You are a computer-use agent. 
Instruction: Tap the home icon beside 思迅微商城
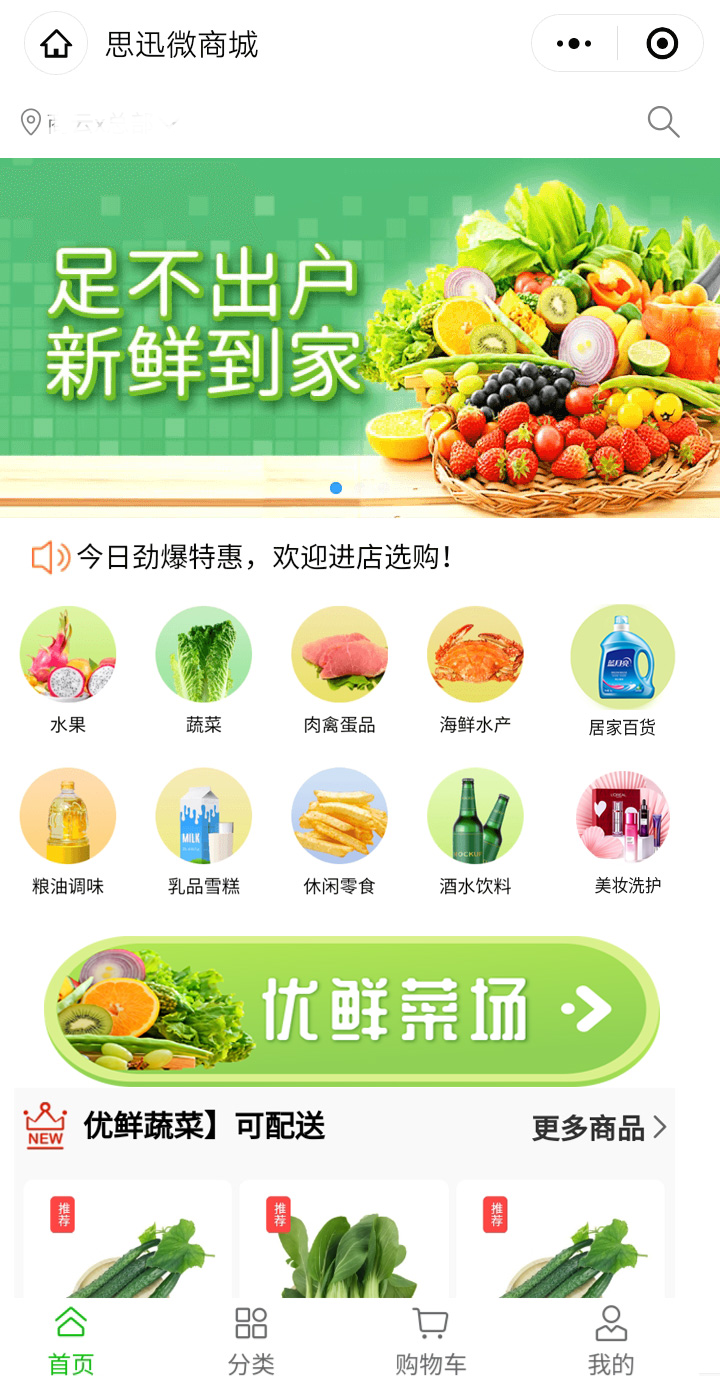(x=55, y=44)
